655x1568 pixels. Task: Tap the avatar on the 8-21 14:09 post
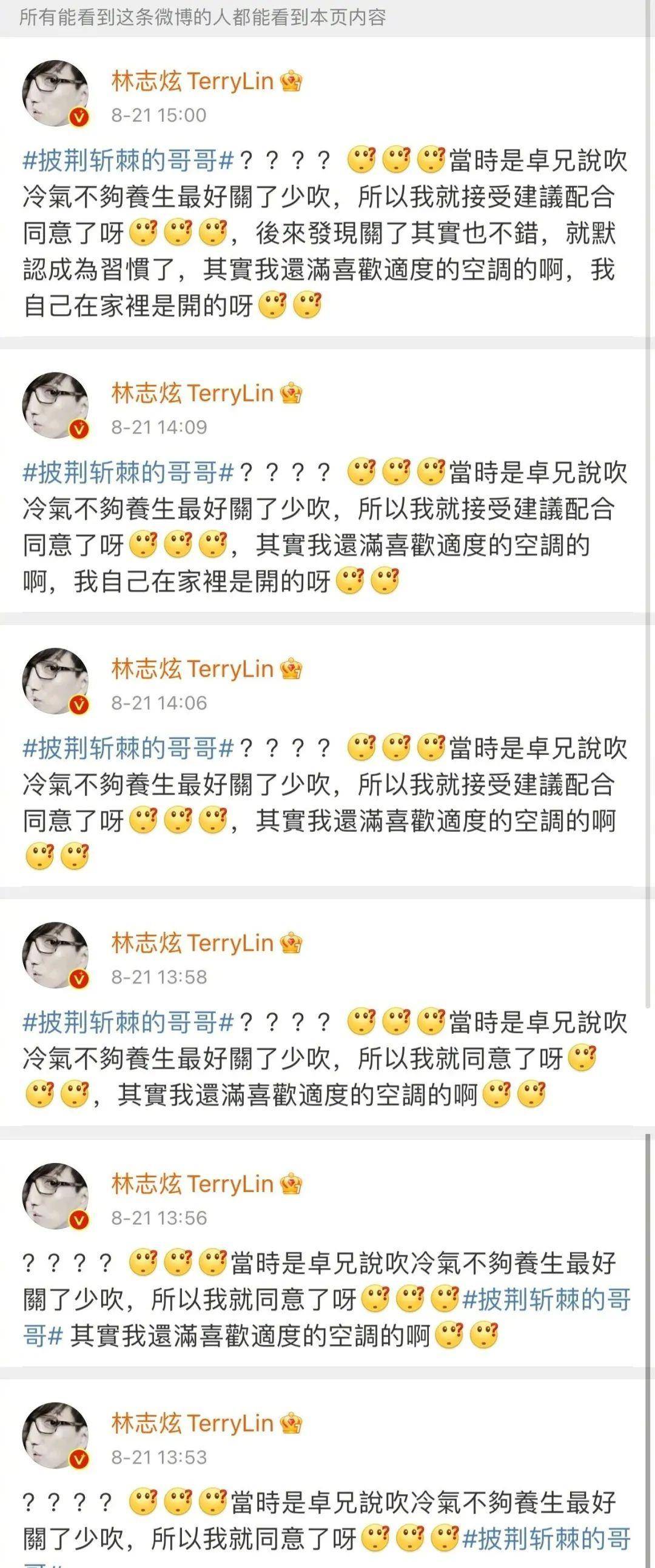pos(55,406)
